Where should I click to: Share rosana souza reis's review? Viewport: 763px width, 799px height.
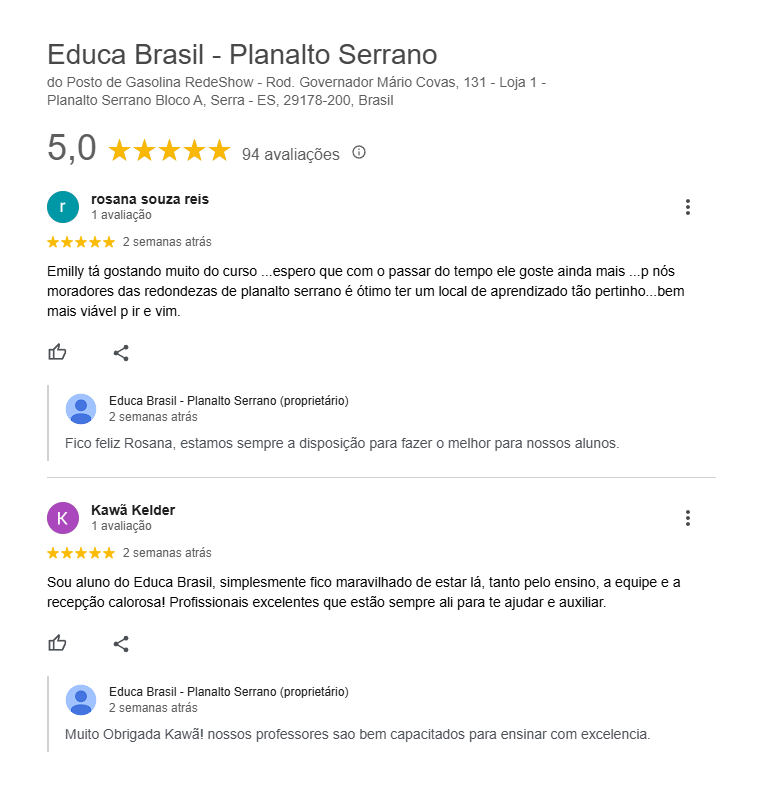[121, 352]
